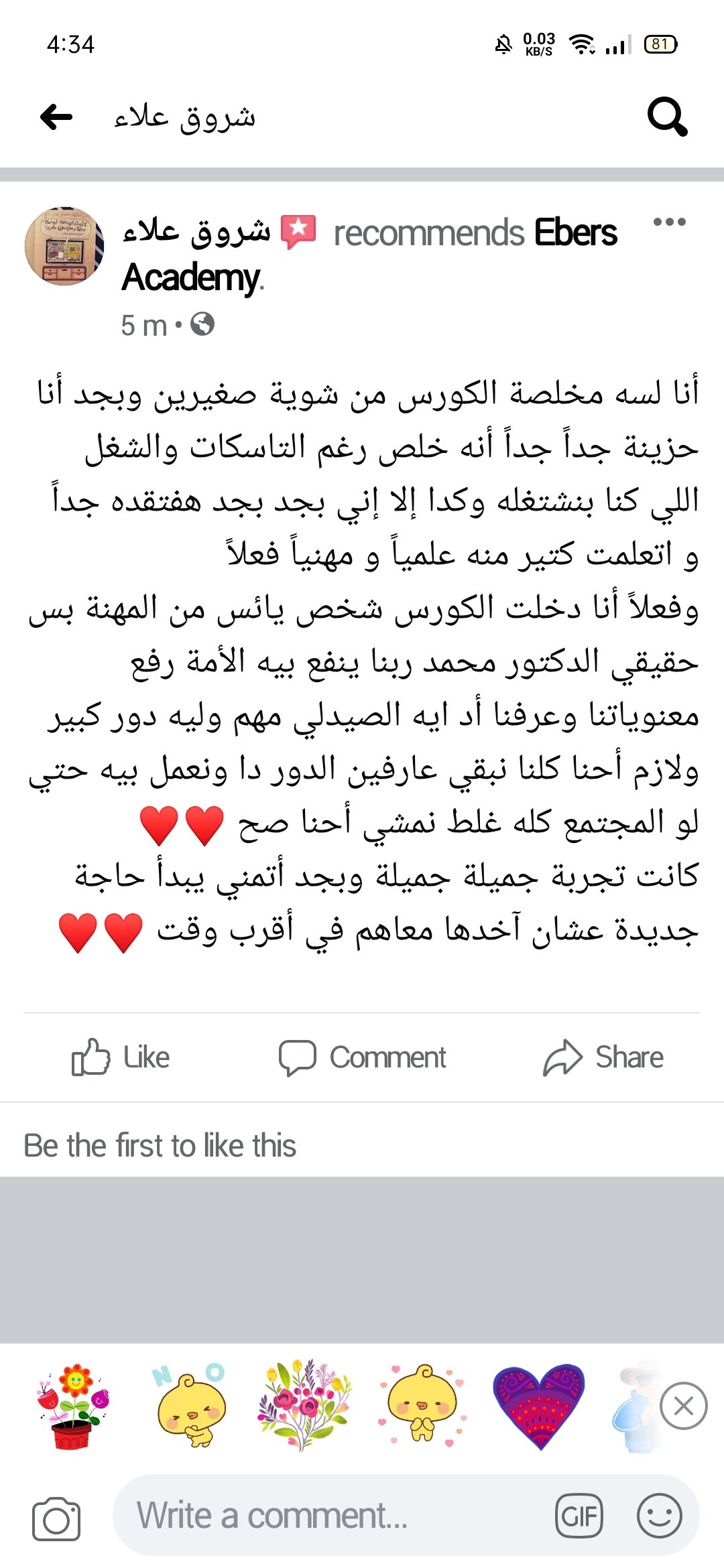Go back using the arrow icon
Image resolution: width=724 pixels, height=1568 pixels.
(56, 117)
